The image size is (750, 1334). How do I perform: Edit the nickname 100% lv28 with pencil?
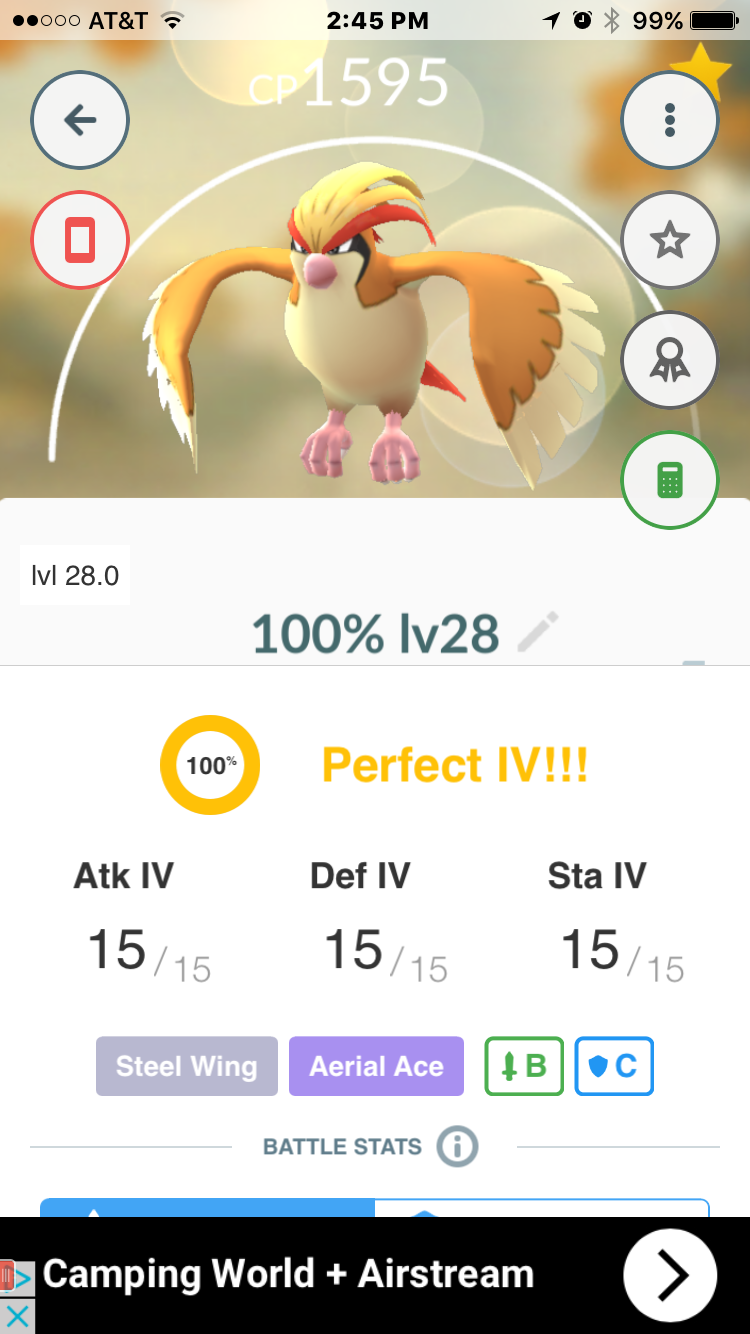click(538, 633)
